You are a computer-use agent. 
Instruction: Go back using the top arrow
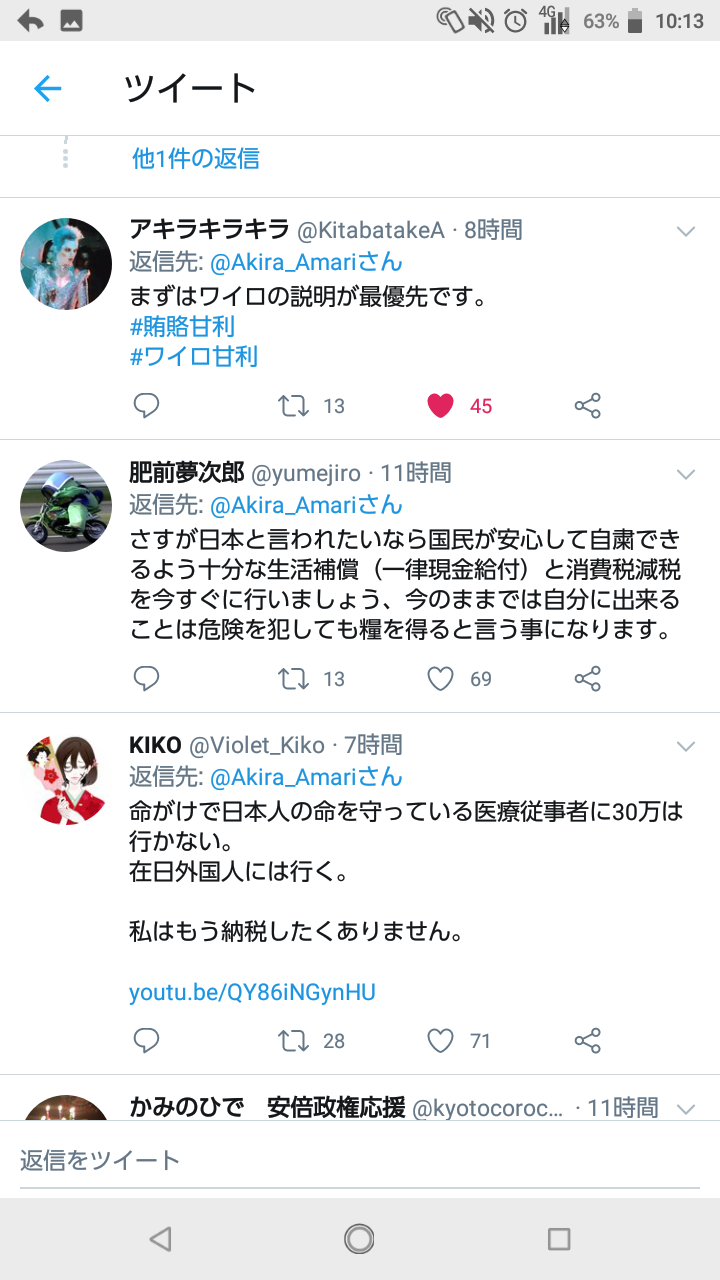[47, 89]
